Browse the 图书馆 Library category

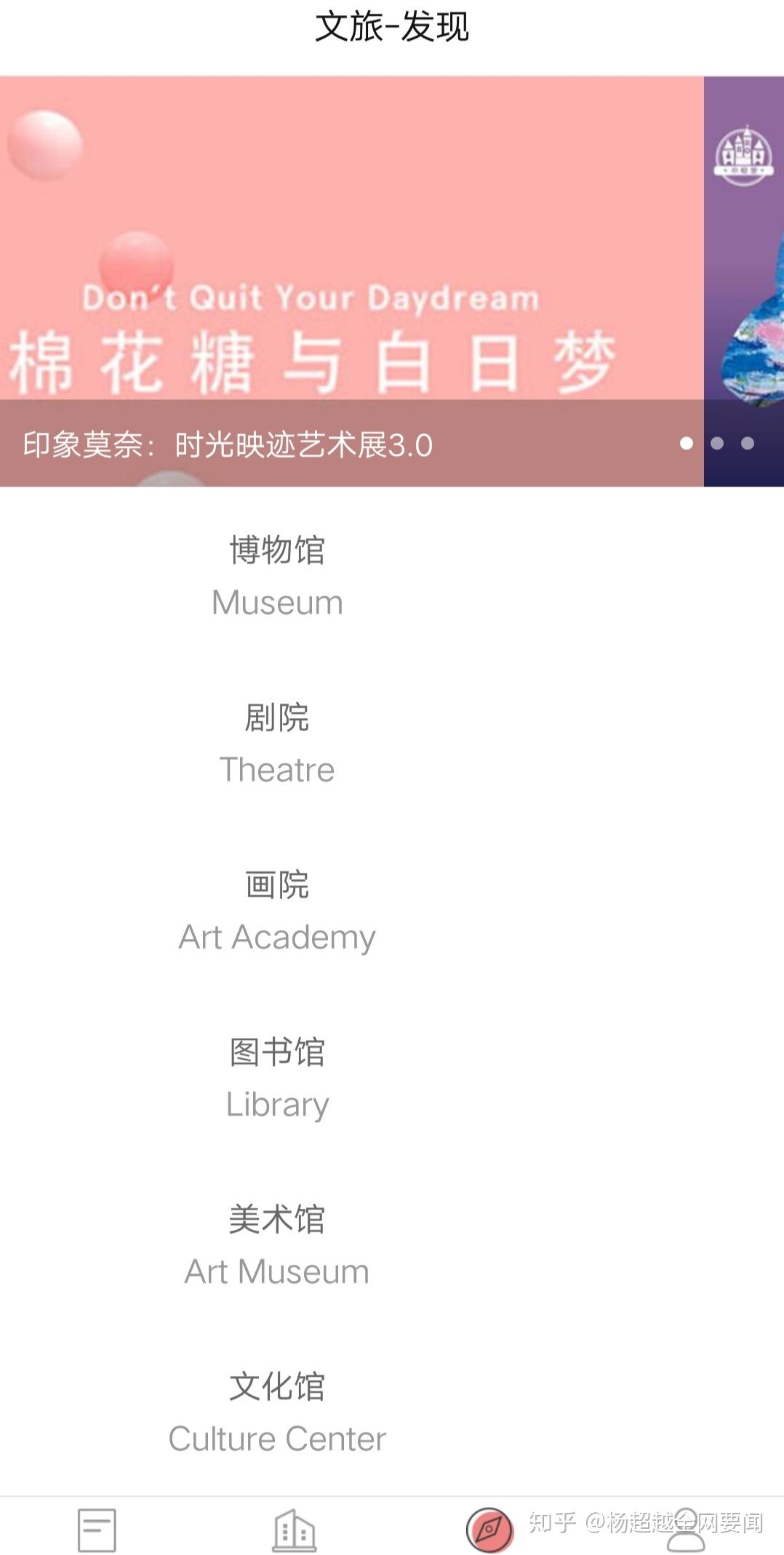[277, 1077]
